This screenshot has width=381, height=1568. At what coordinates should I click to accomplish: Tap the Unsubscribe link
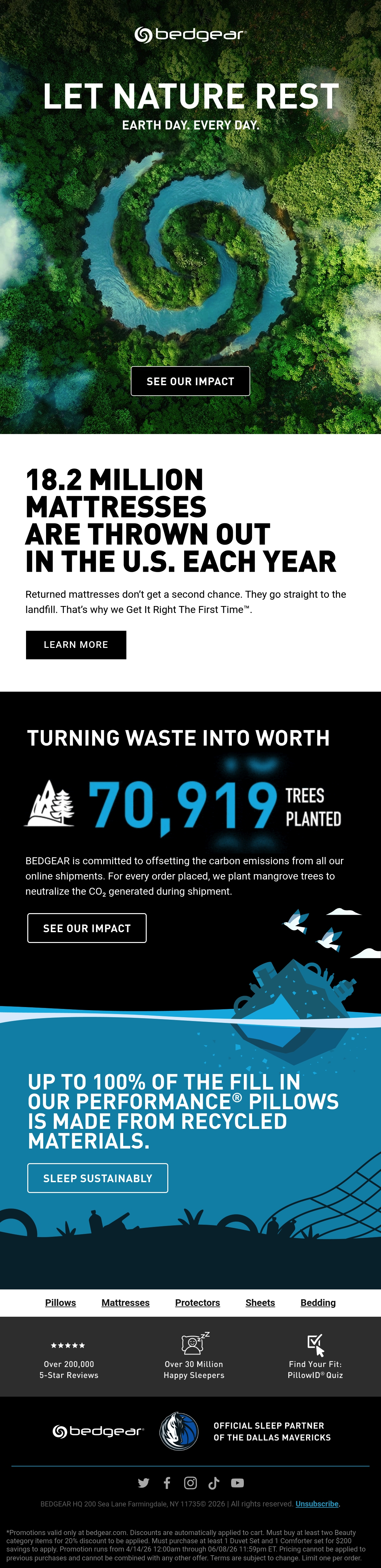point(317,1504)
